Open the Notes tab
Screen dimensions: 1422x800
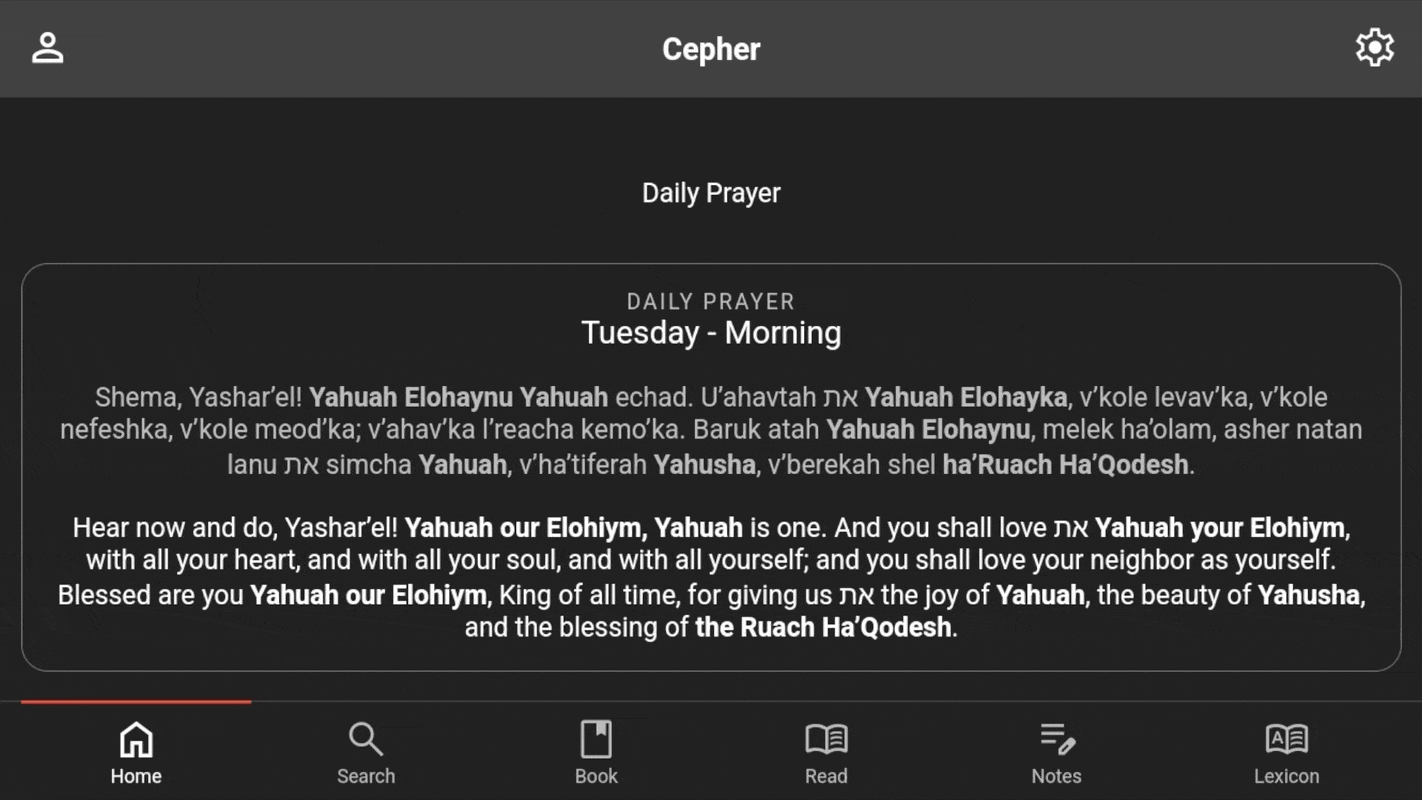click(1056, 752)
